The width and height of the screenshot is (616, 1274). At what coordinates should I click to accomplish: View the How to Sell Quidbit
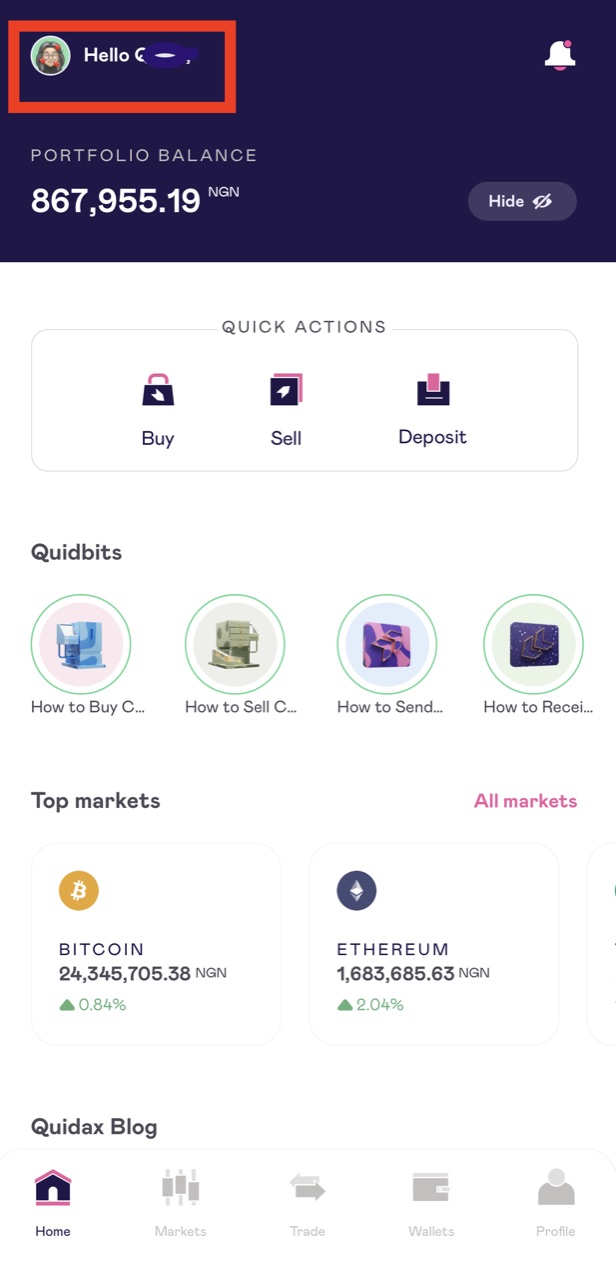235,645
